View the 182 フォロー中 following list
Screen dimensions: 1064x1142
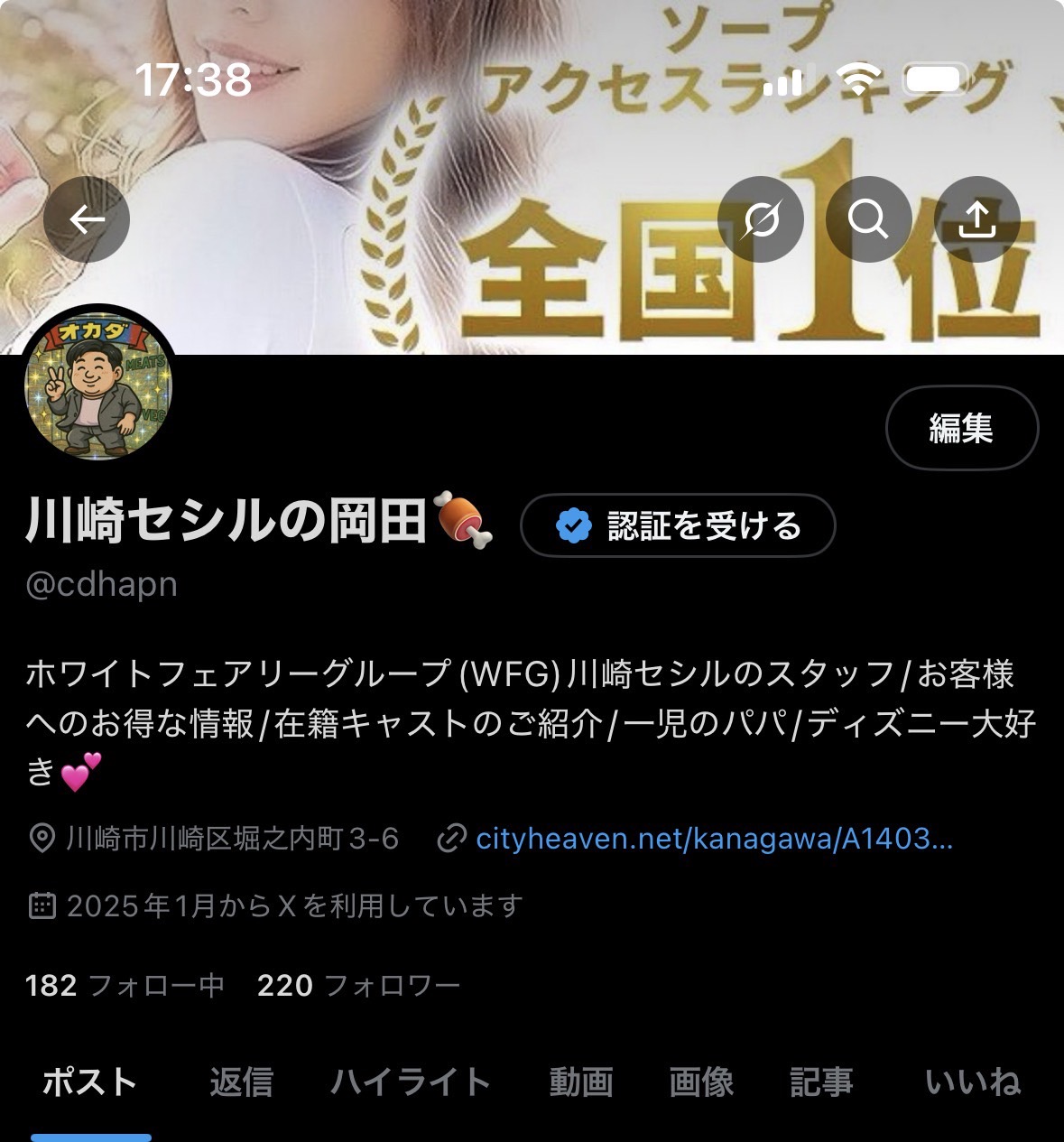coord(125,985)
